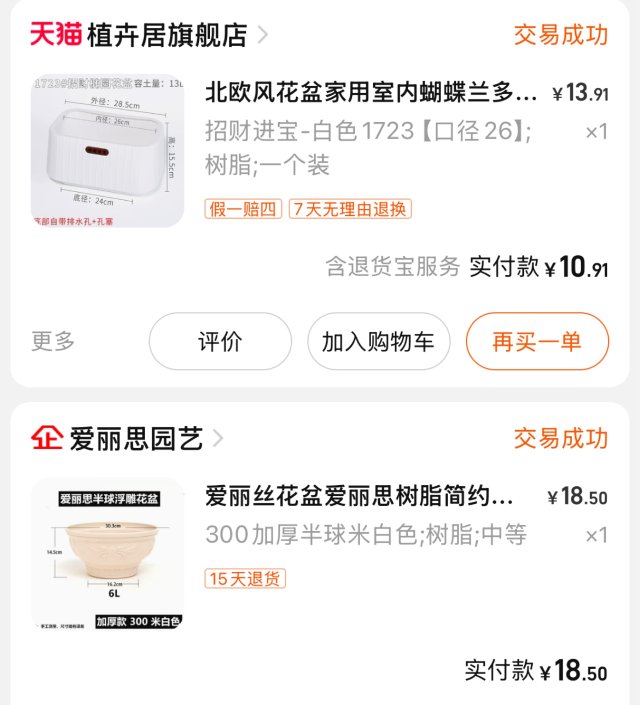640x705 pixels.
Task: Tap the 评价 button to review order
Action: 220,341
